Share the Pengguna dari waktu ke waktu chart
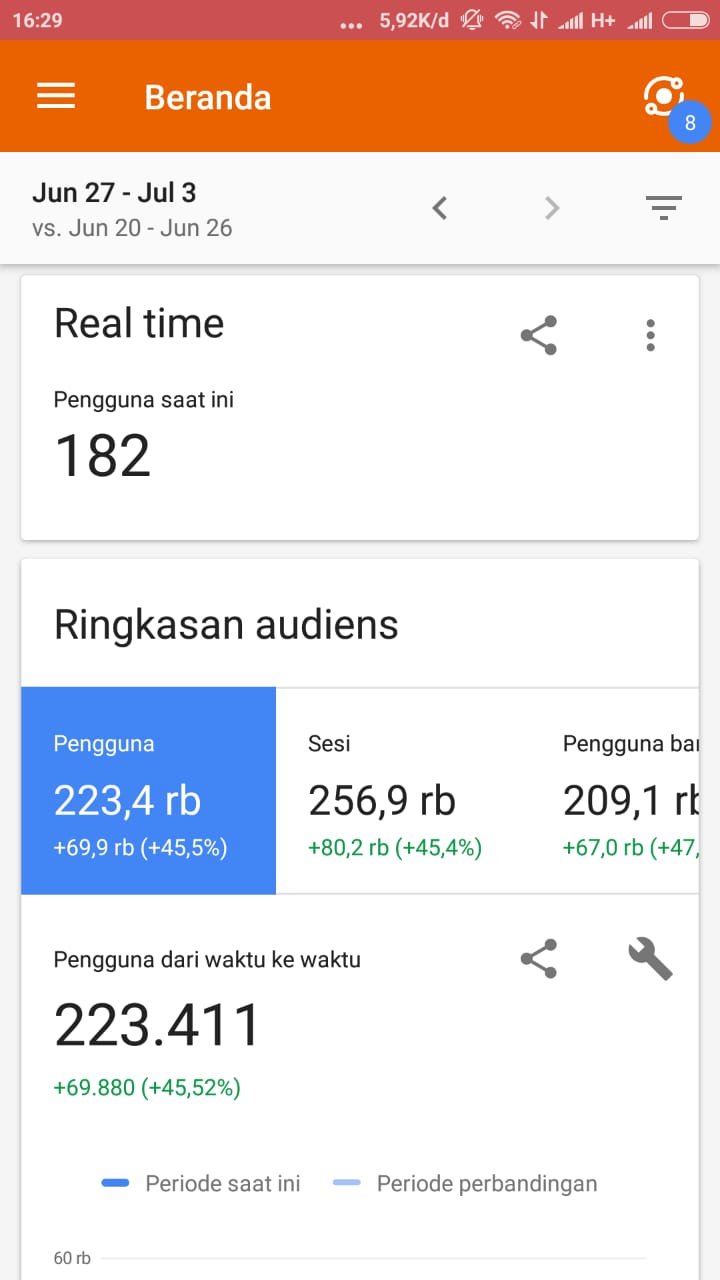Image resolution: width=720 pixels, height=1280 pixels. (539, 960)
